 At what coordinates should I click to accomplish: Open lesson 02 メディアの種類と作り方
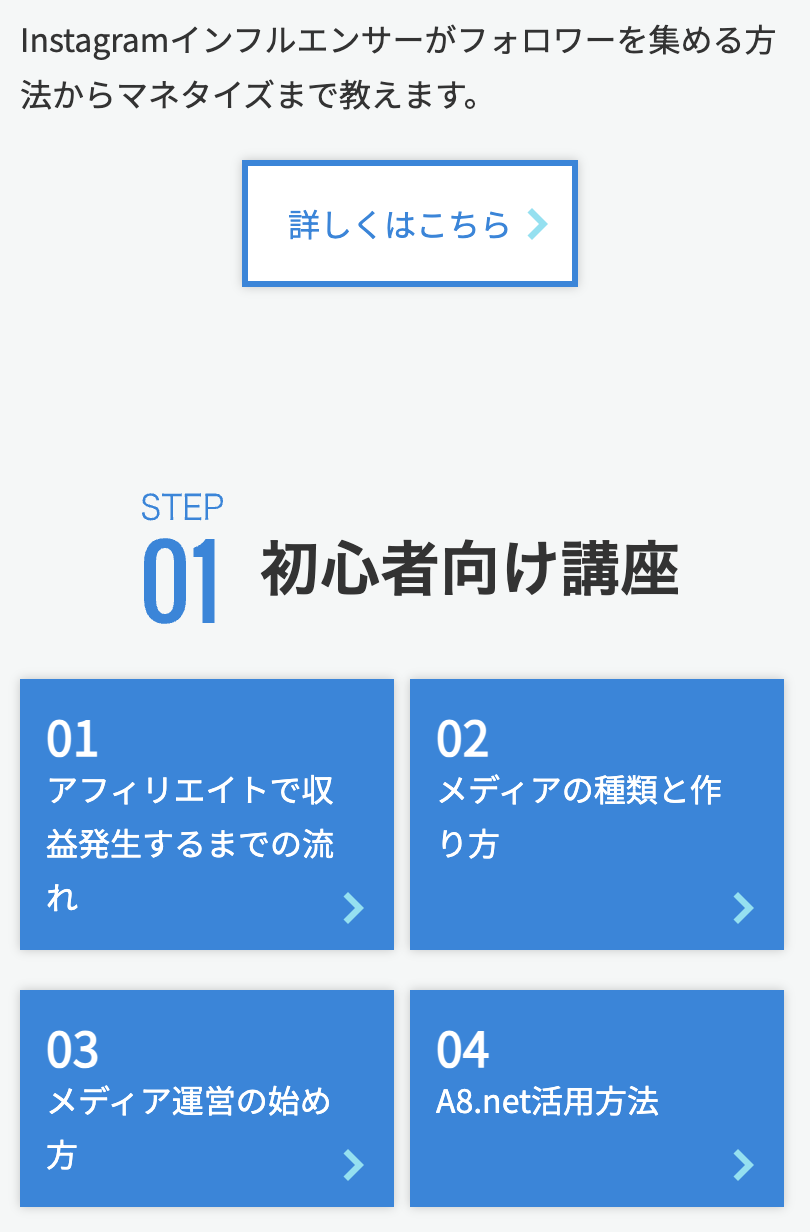pyautogui.click(x=596, y=815)
